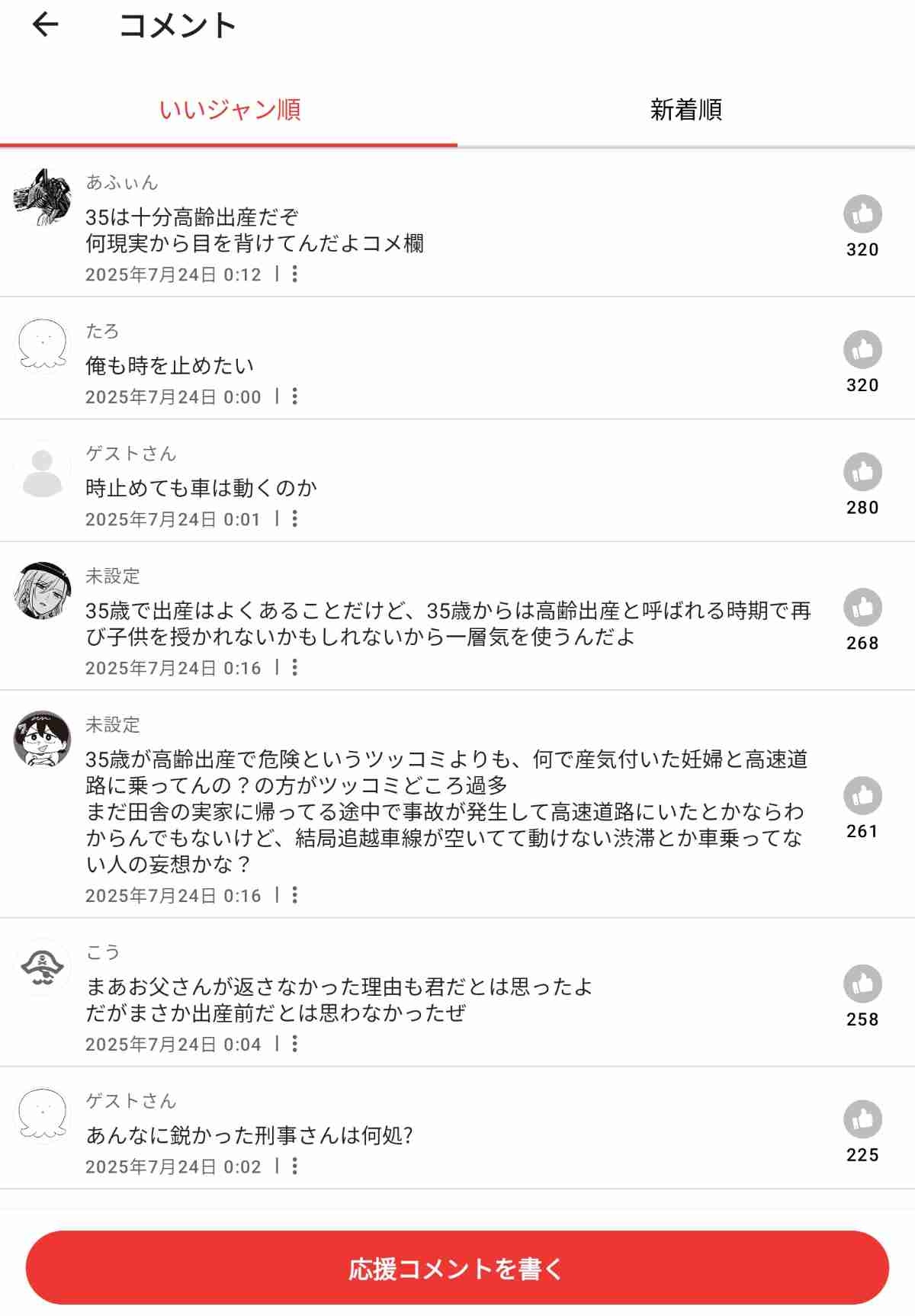Like the comment about 刑事さんは何処
This screenshot has height=1316, width=915.
(x=862, y=1120)
